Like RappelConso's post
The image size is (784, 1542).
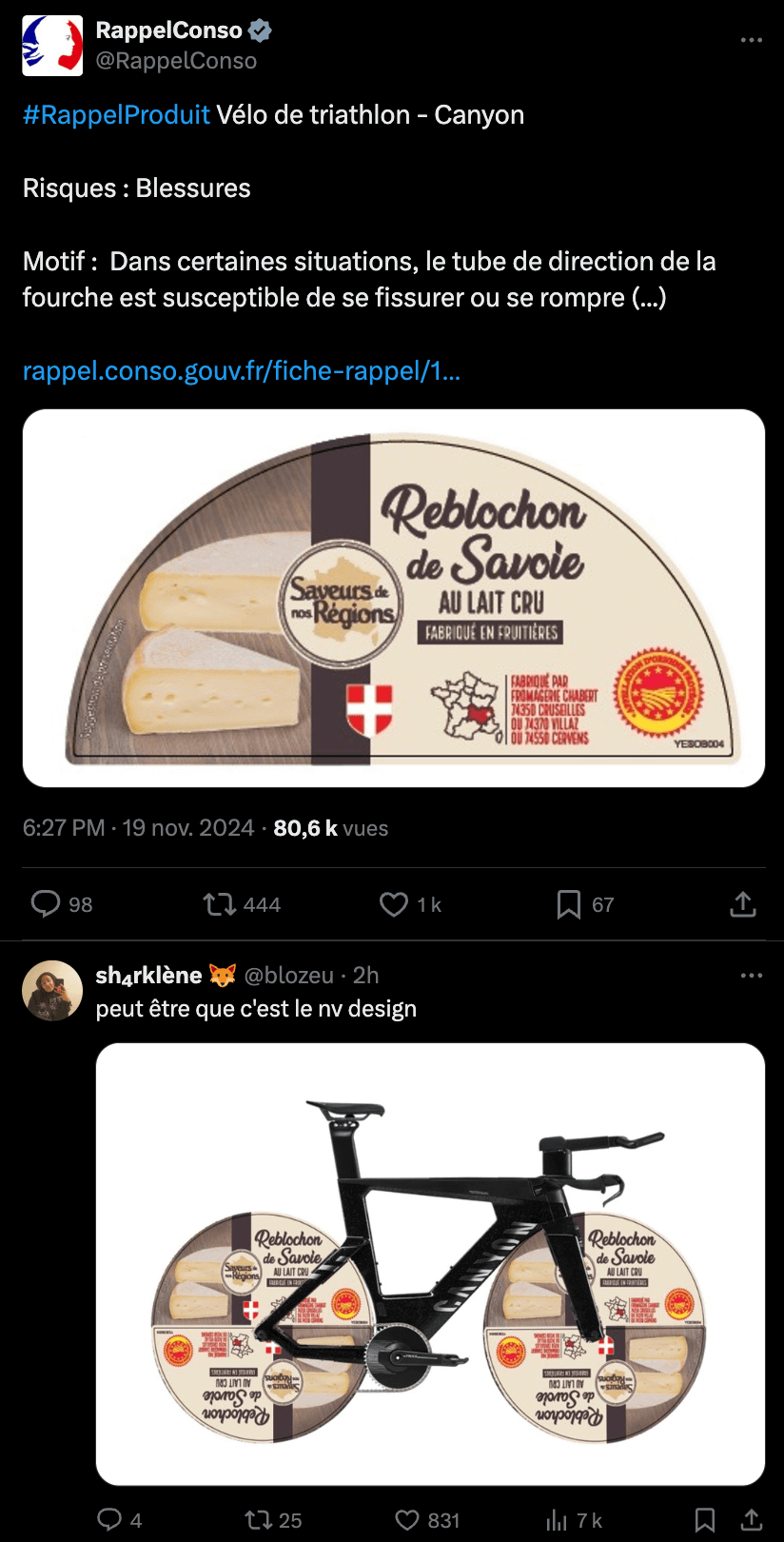[394, 903]
